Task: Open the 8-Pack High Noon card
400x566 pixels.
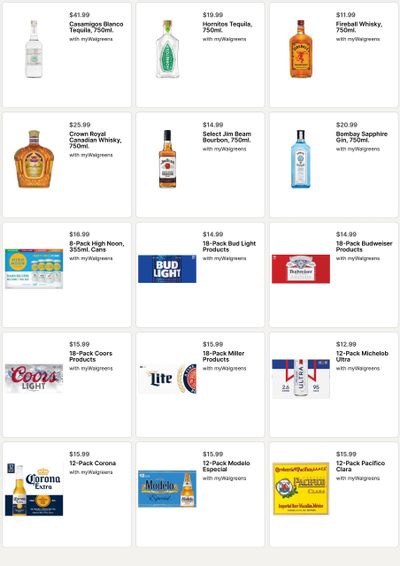Action: coord(67,275)
